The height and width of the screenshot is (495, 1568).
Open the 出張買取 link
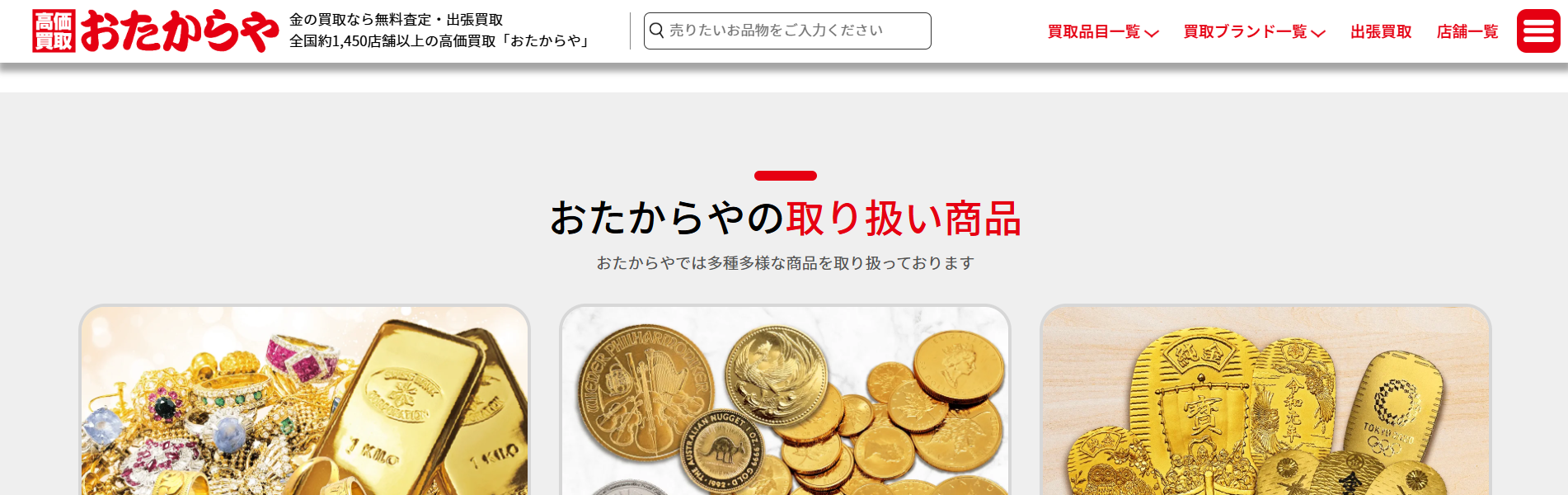click(x=1381, y=32)
